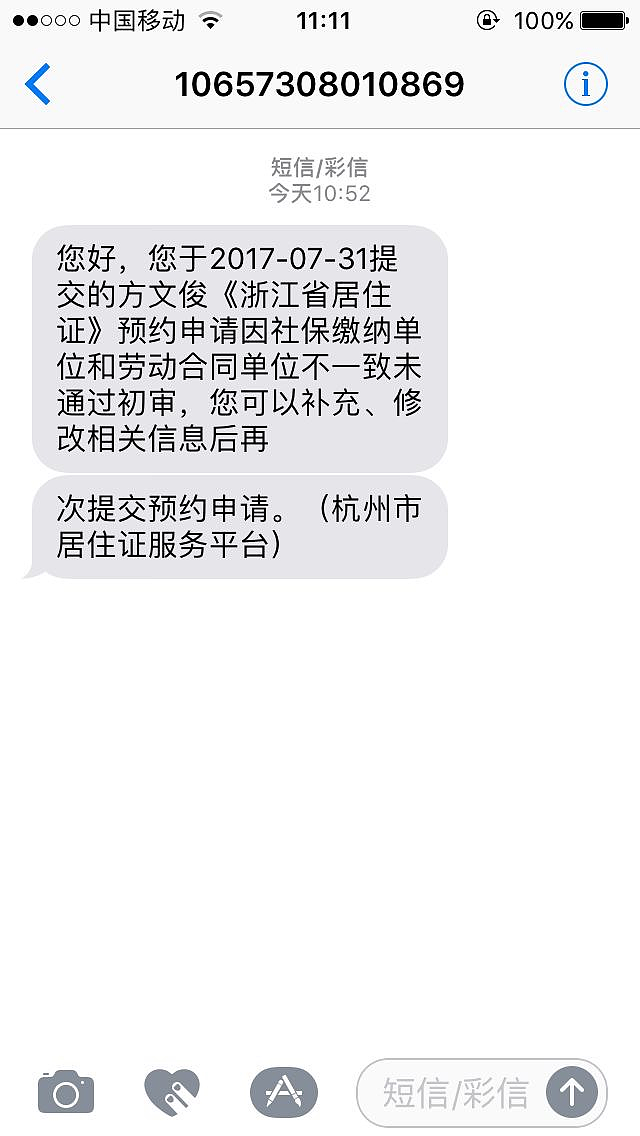Open contact details info icon
Image resolution: width=640 pixels, height=1136 pixels.
tap(585, 85)
